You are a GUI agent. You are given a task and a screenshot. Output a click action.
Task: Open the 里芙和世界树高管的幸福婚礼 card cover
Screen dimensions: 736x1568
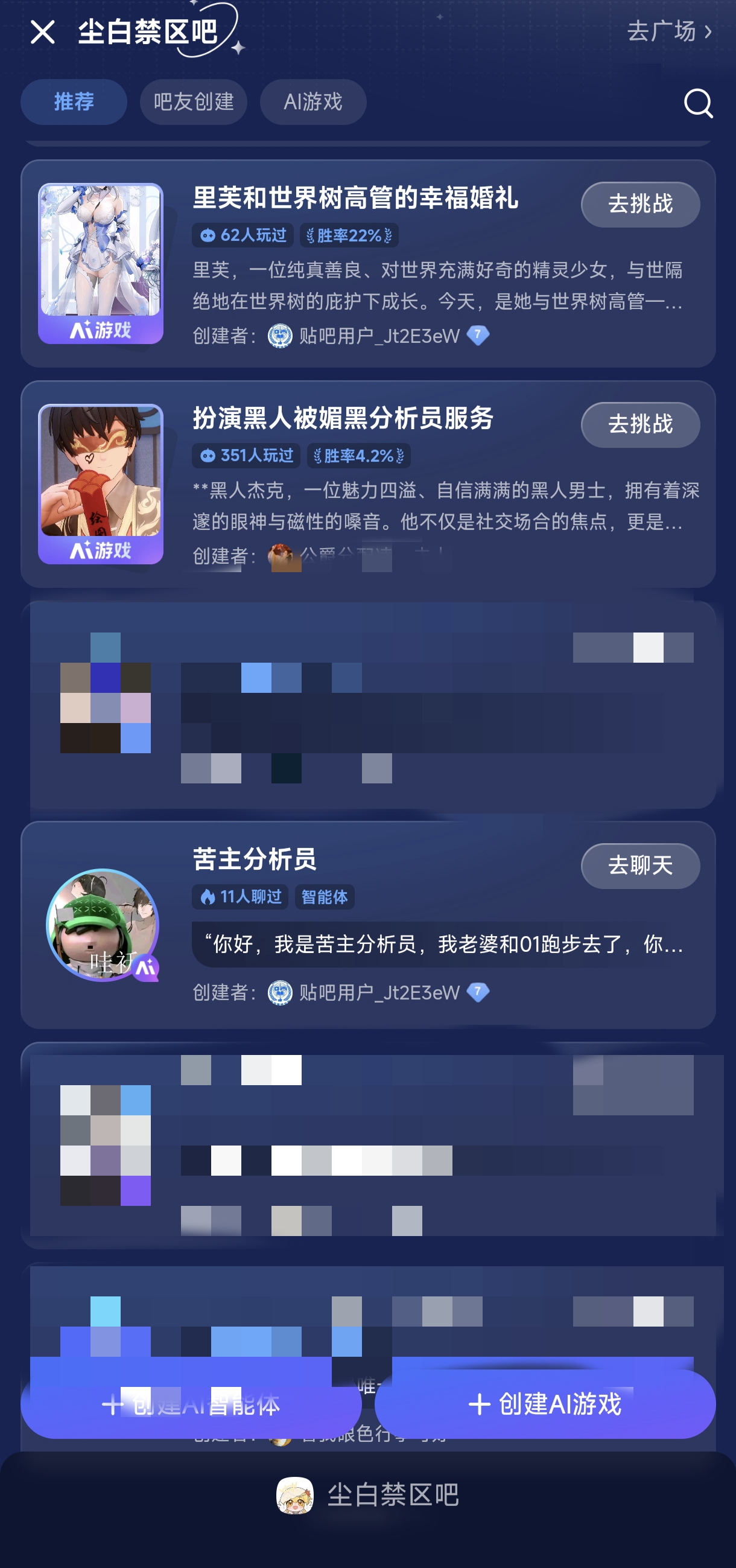101,264
